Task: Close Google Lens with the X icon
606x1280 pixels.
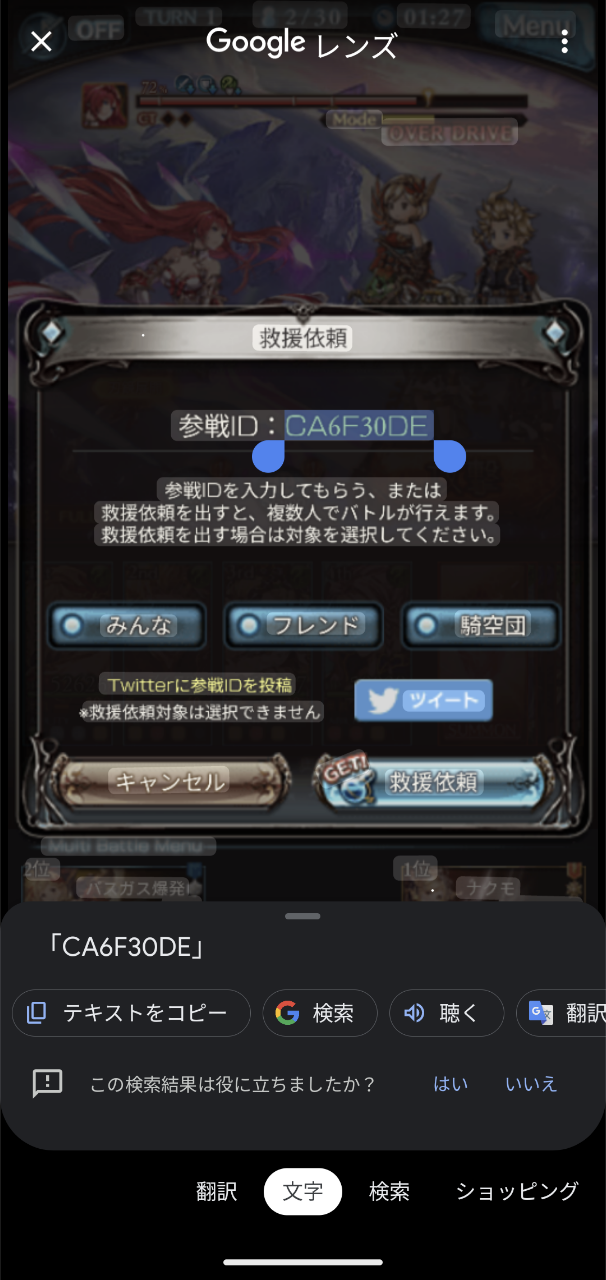Action: 41,41
